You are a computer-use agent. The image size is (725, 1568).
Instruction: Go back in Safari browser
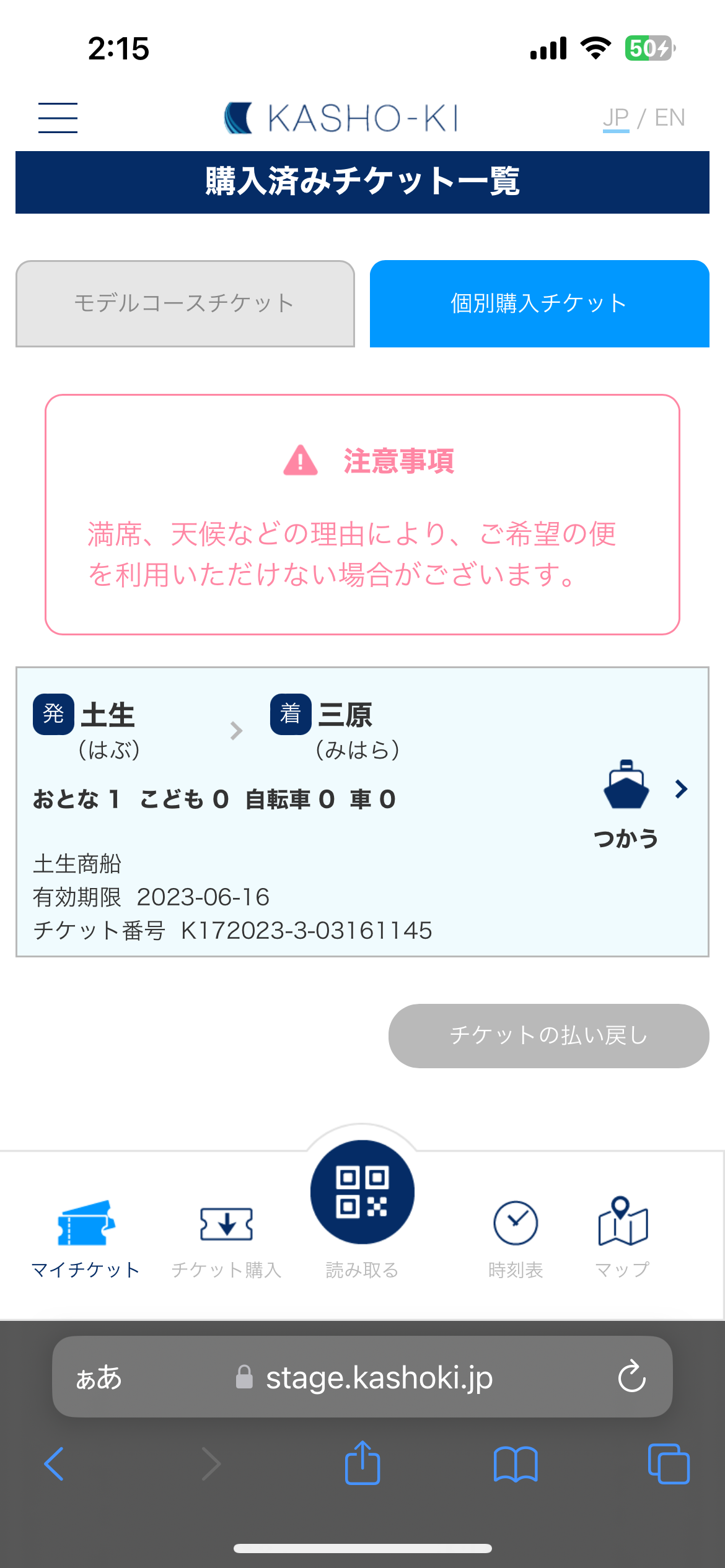(x=54, y=1464)
